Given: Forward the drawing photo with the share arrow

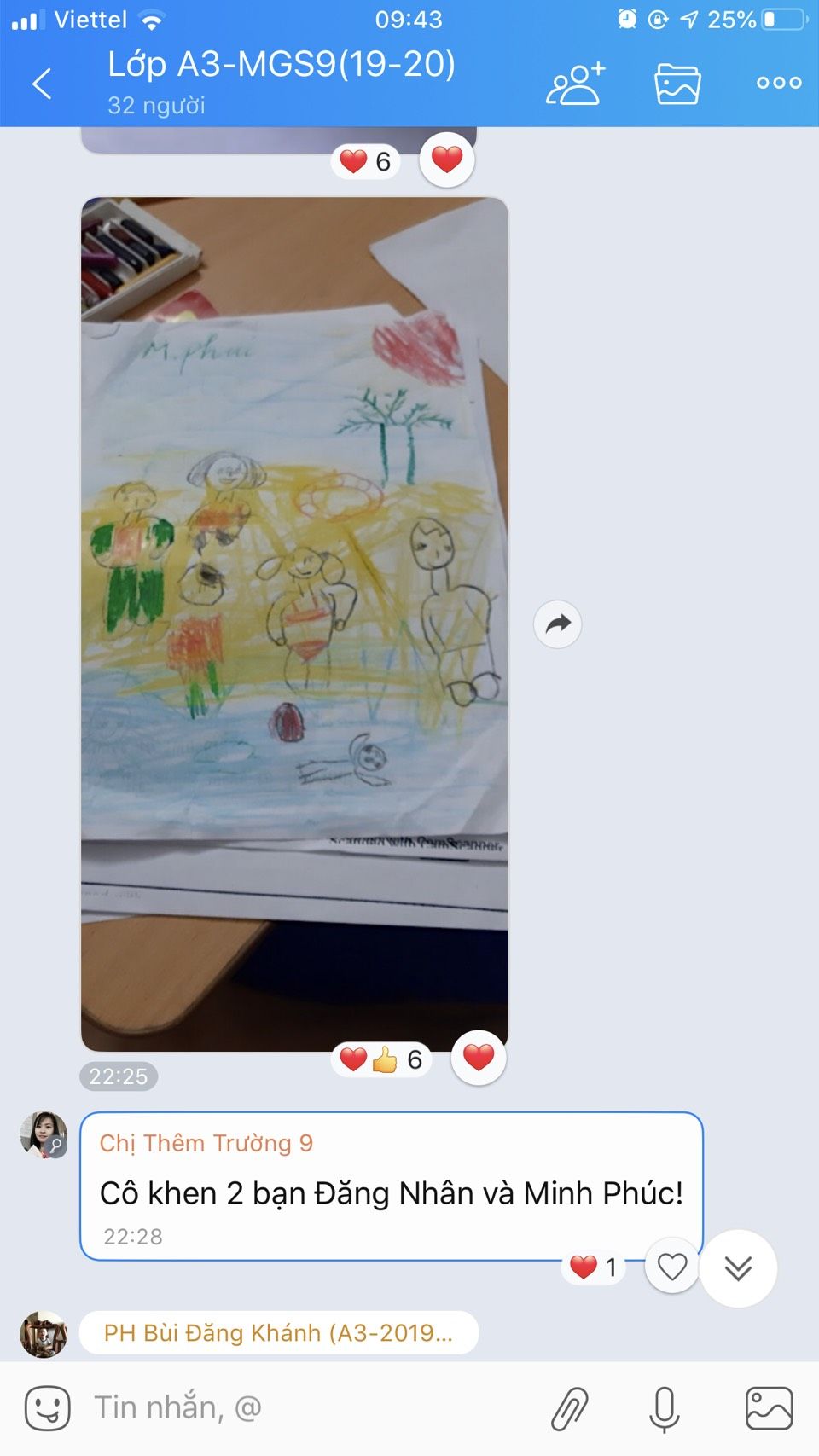Looking at the screenshot, I should (557, 624).
